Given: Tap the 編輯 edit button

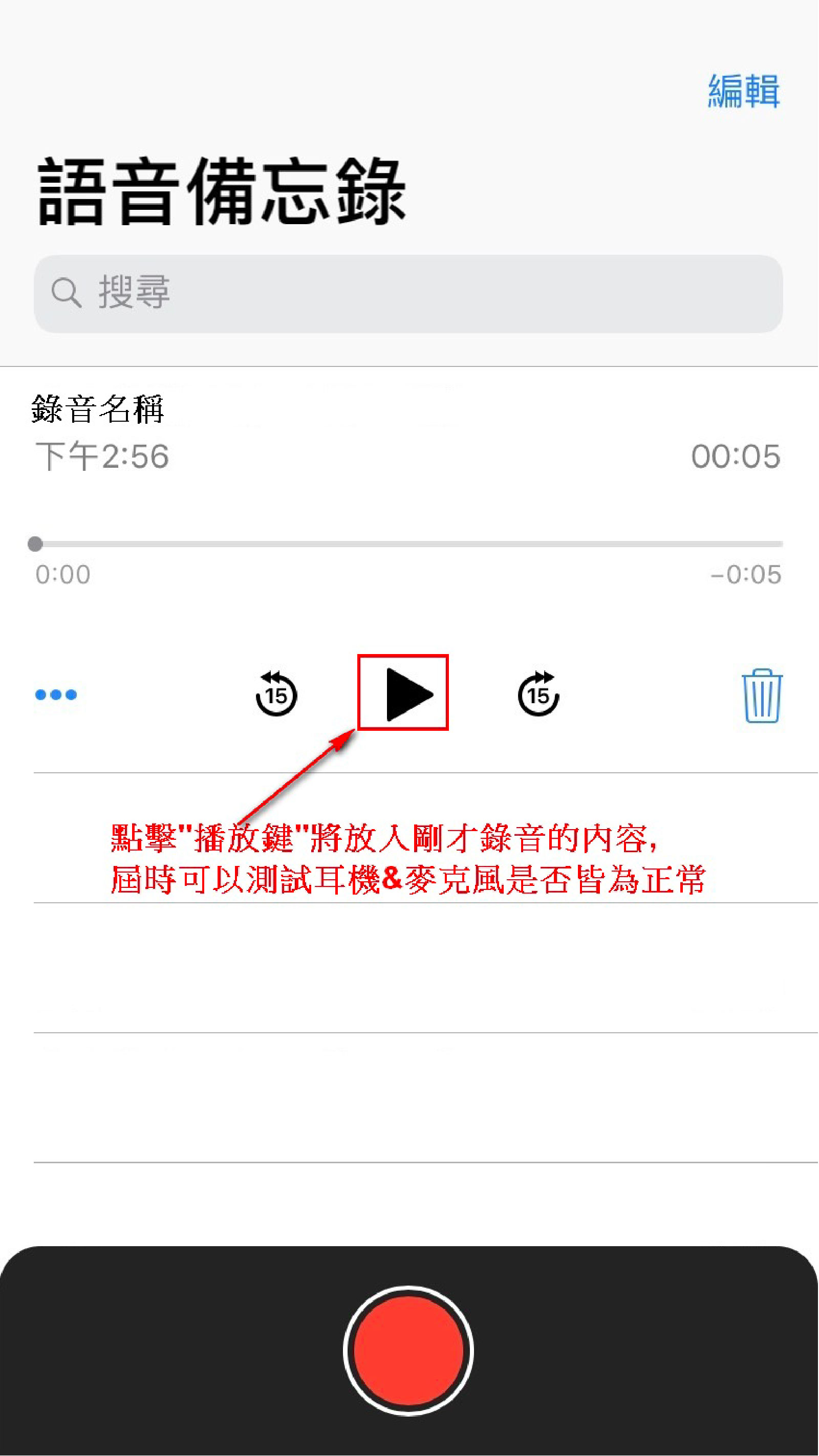Looking at the screenshot, I should click(744, 91).
